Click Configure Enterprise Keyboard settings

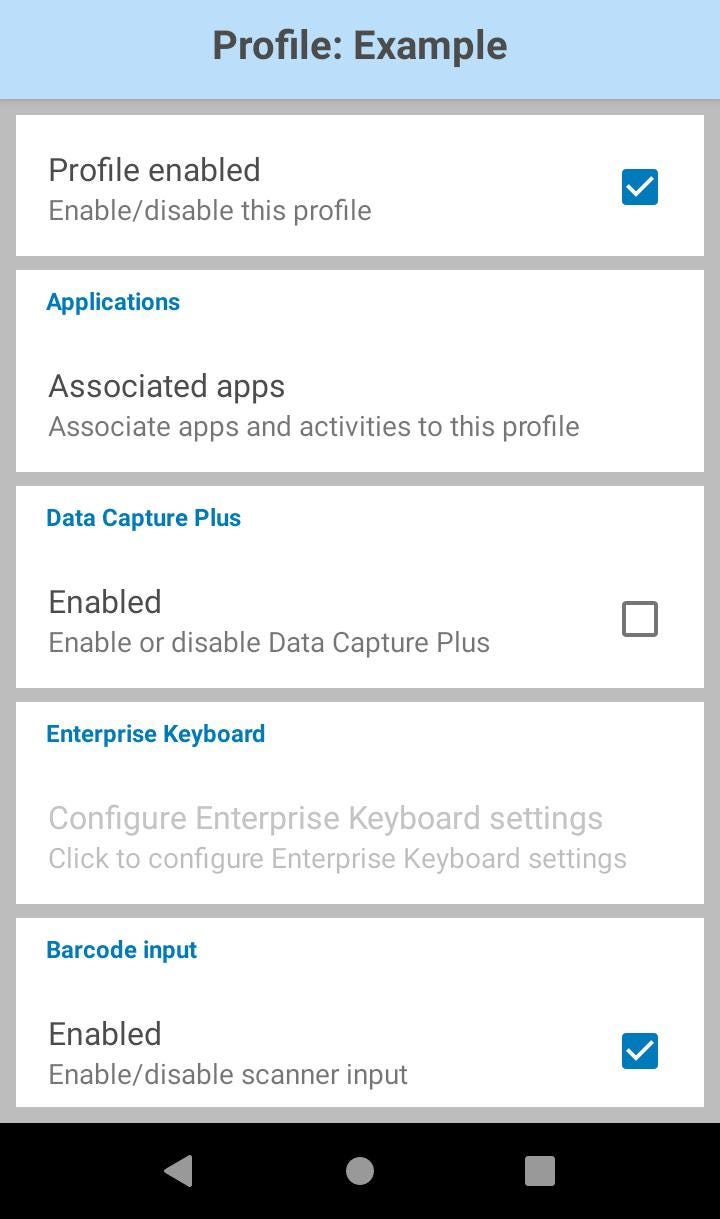[x=325, y=817]
